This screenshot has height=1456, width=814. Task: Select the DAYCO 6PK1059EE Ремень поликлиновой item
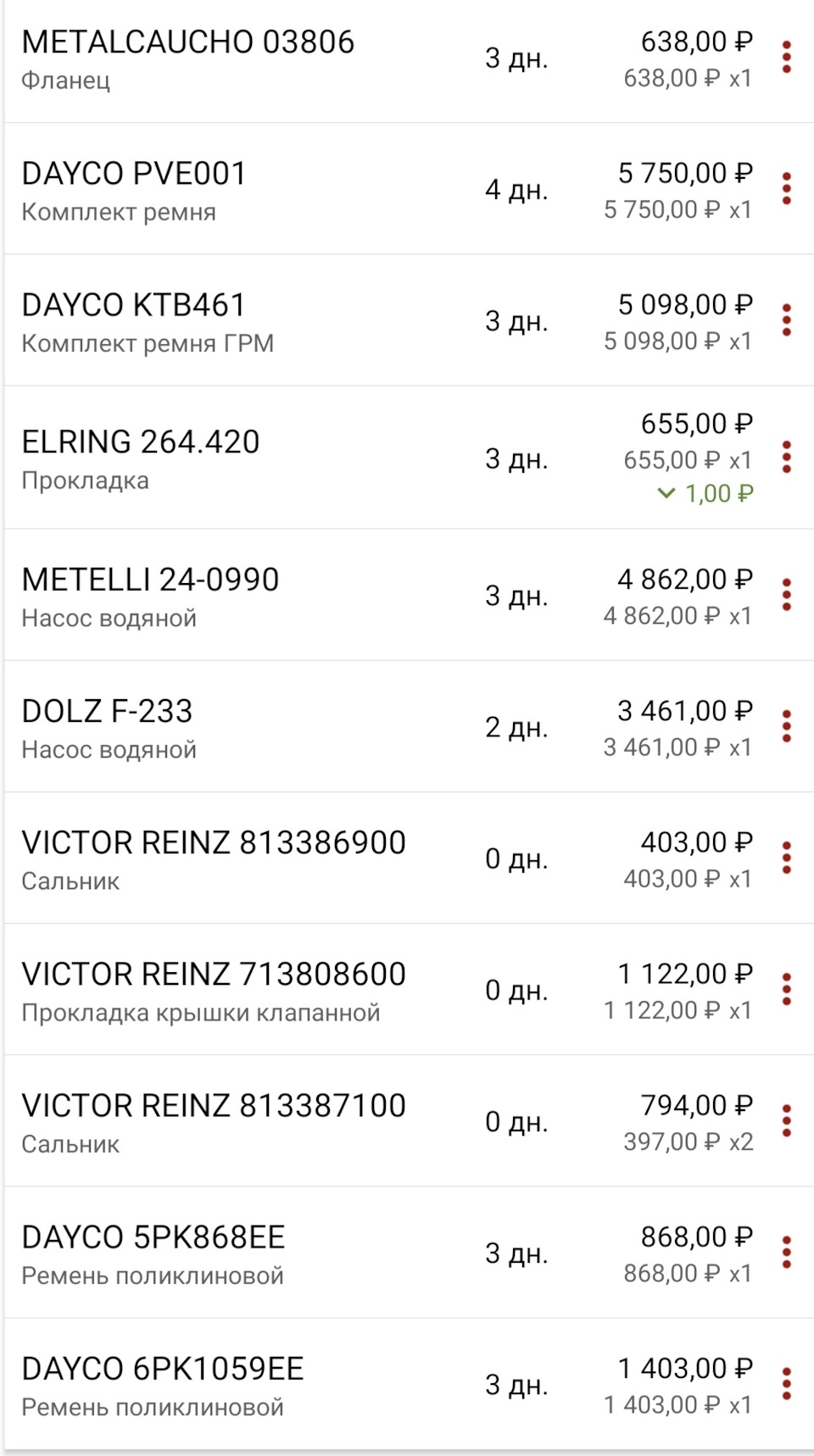[162, 1384]
